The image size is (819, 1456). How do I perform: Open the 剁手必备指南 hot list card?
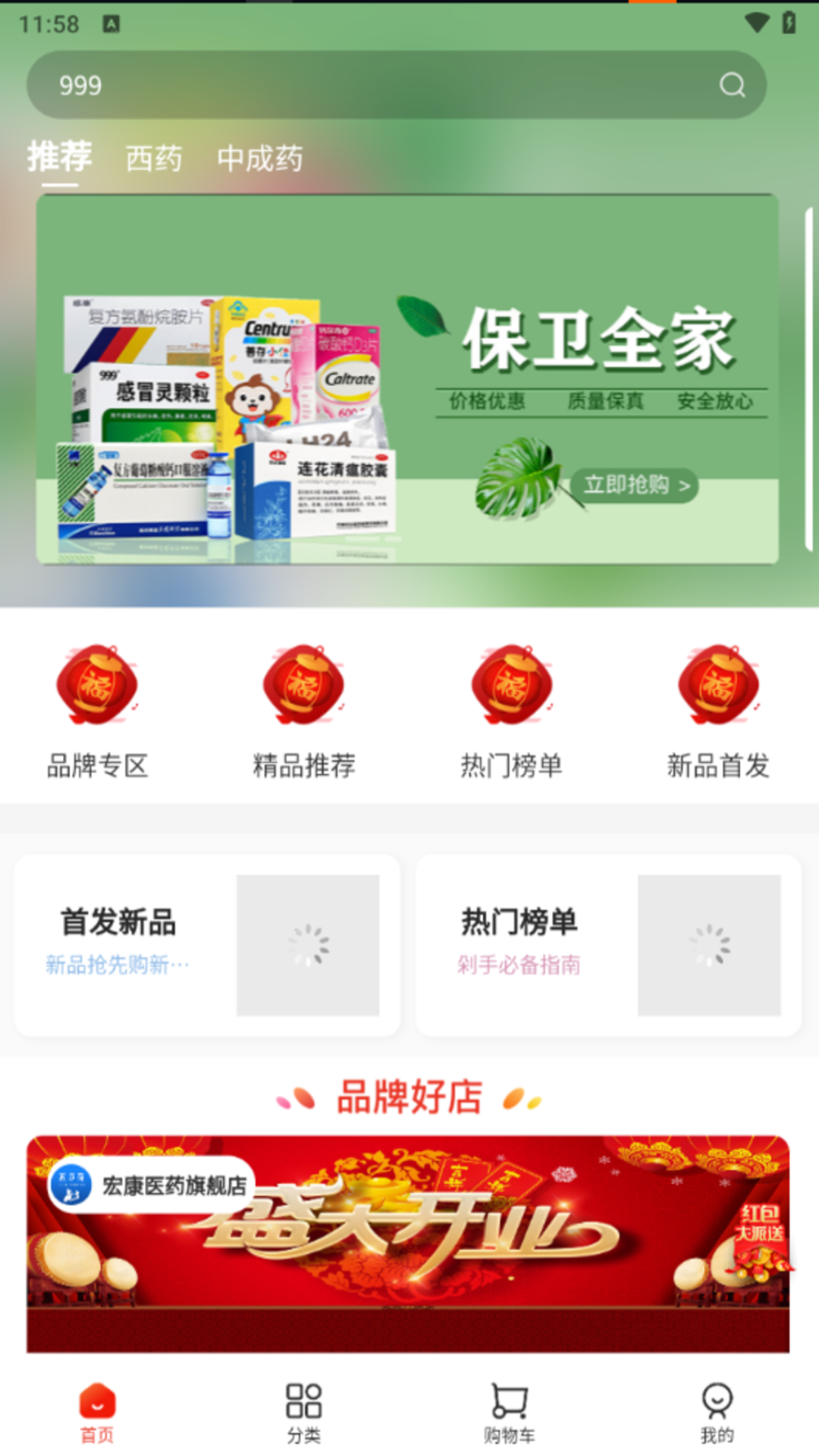tap(608, 945)
